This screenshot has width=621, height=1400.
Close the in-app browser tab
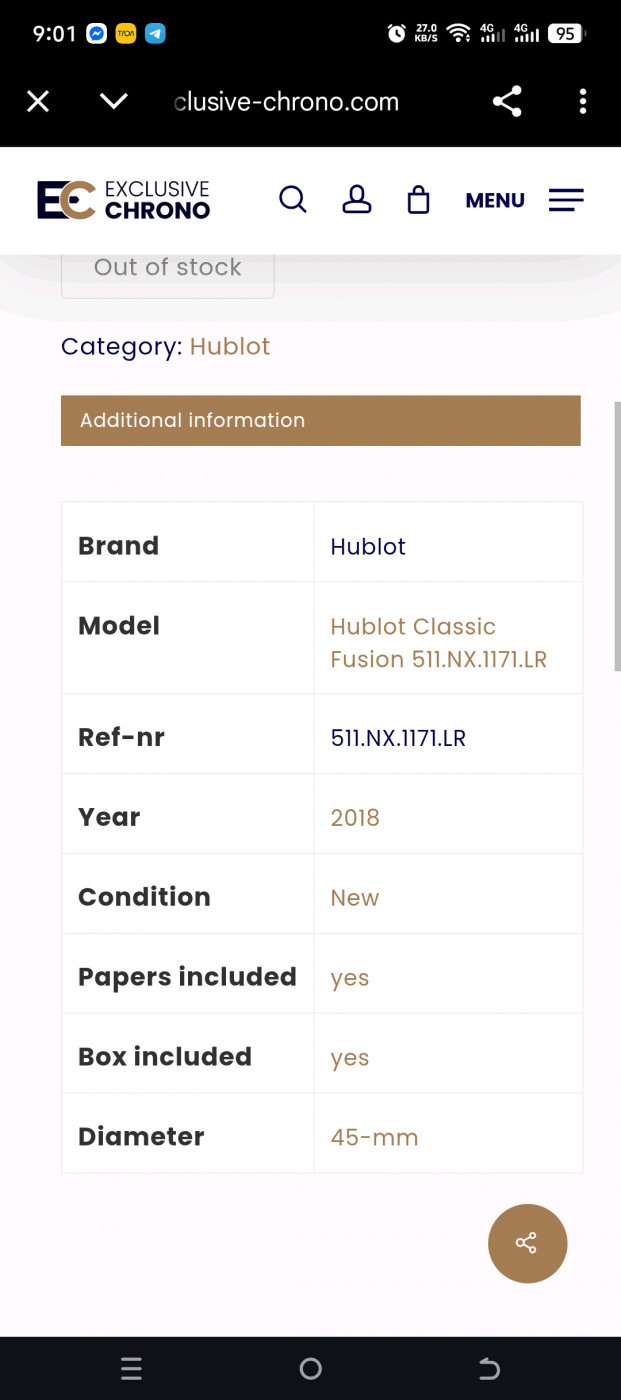tap(38, 101)
